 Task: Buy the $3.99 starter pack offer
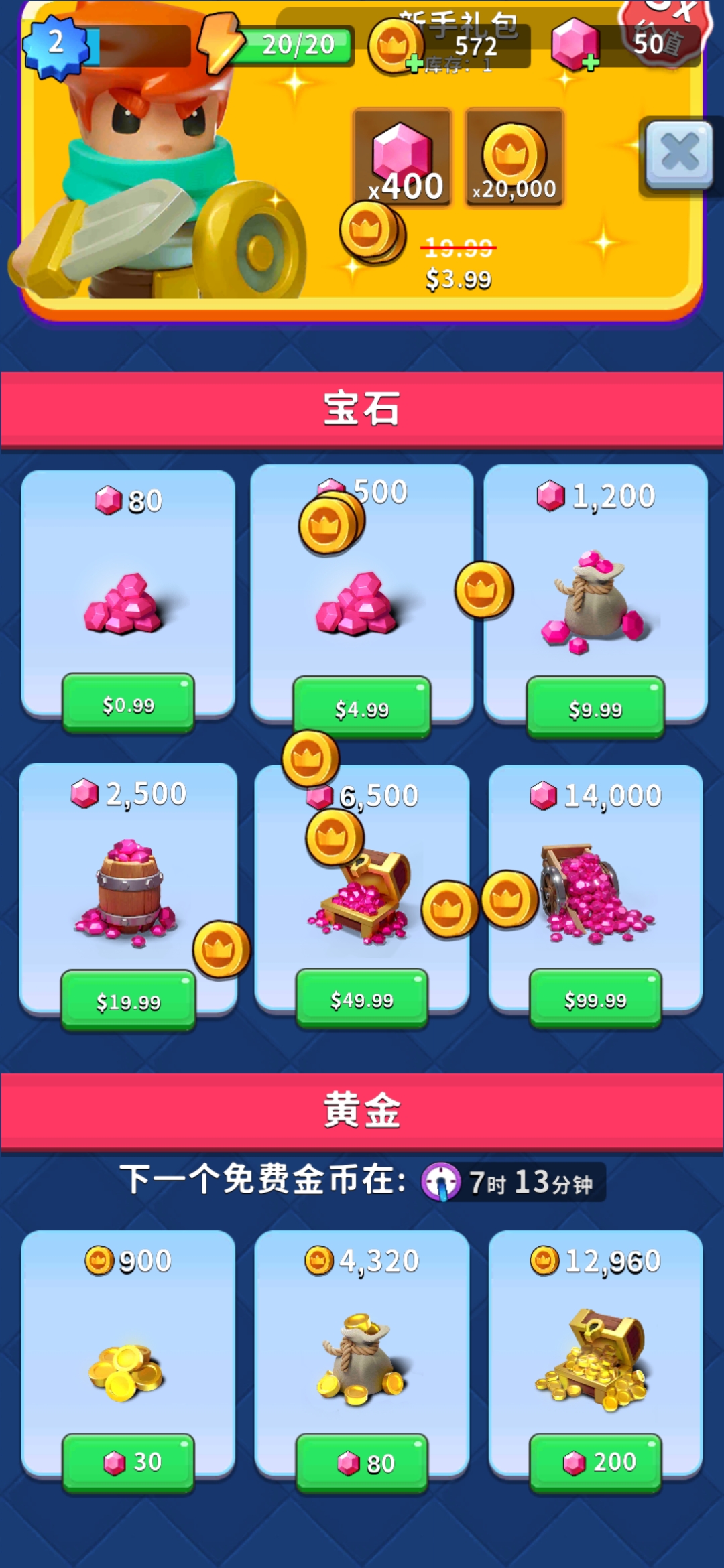coord(459,278)
